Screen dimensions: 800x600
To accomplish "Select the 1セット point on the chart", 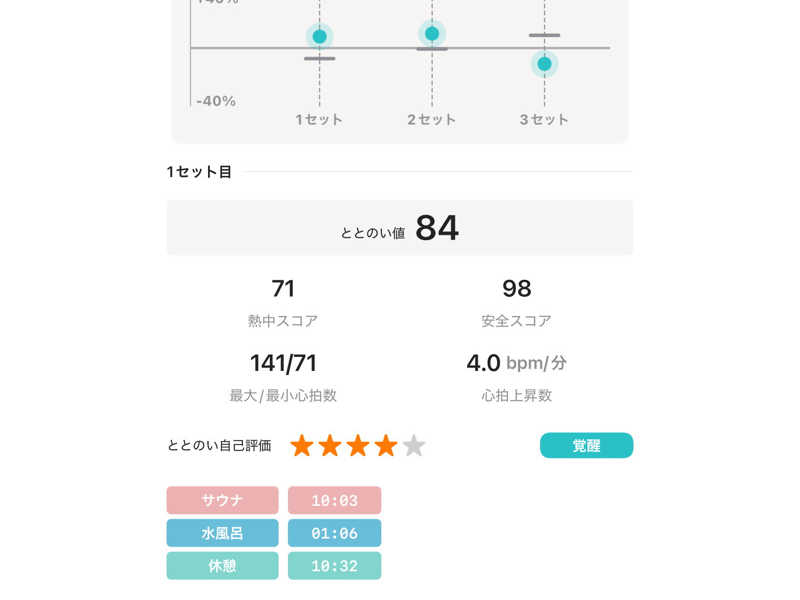I will (319, 37).
